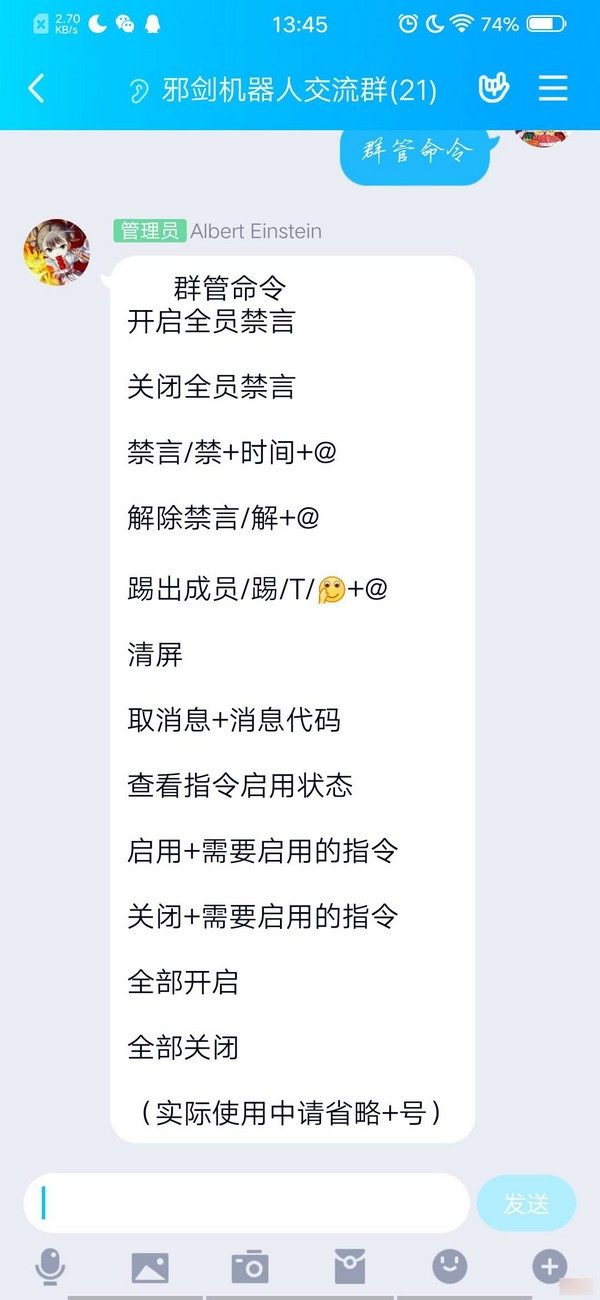Open the group menu with three lines
This screenshot has height=1300, width=600.
[x=553, y=89]
